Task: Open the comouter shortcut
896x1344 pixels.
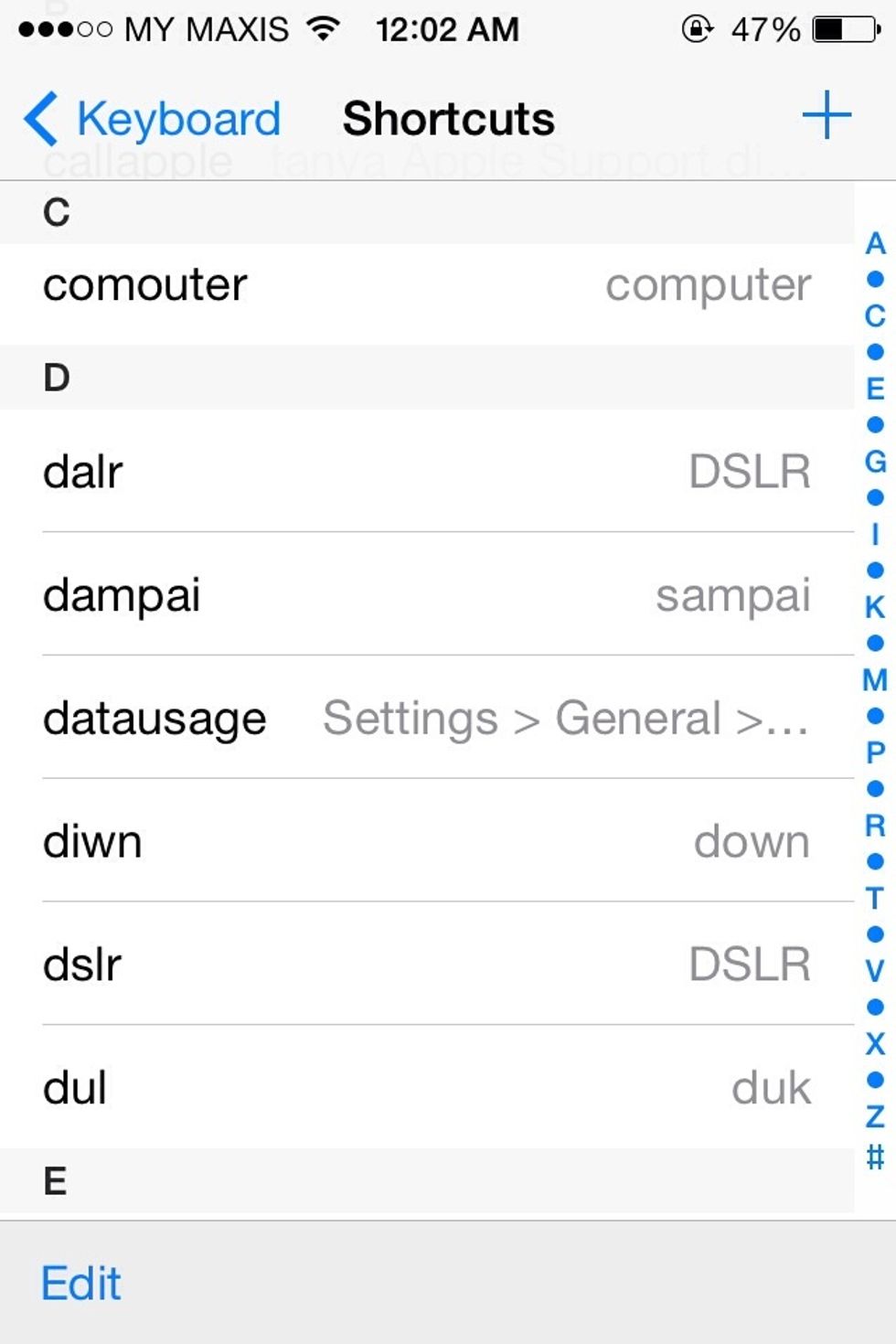Action: coord(426,285)
